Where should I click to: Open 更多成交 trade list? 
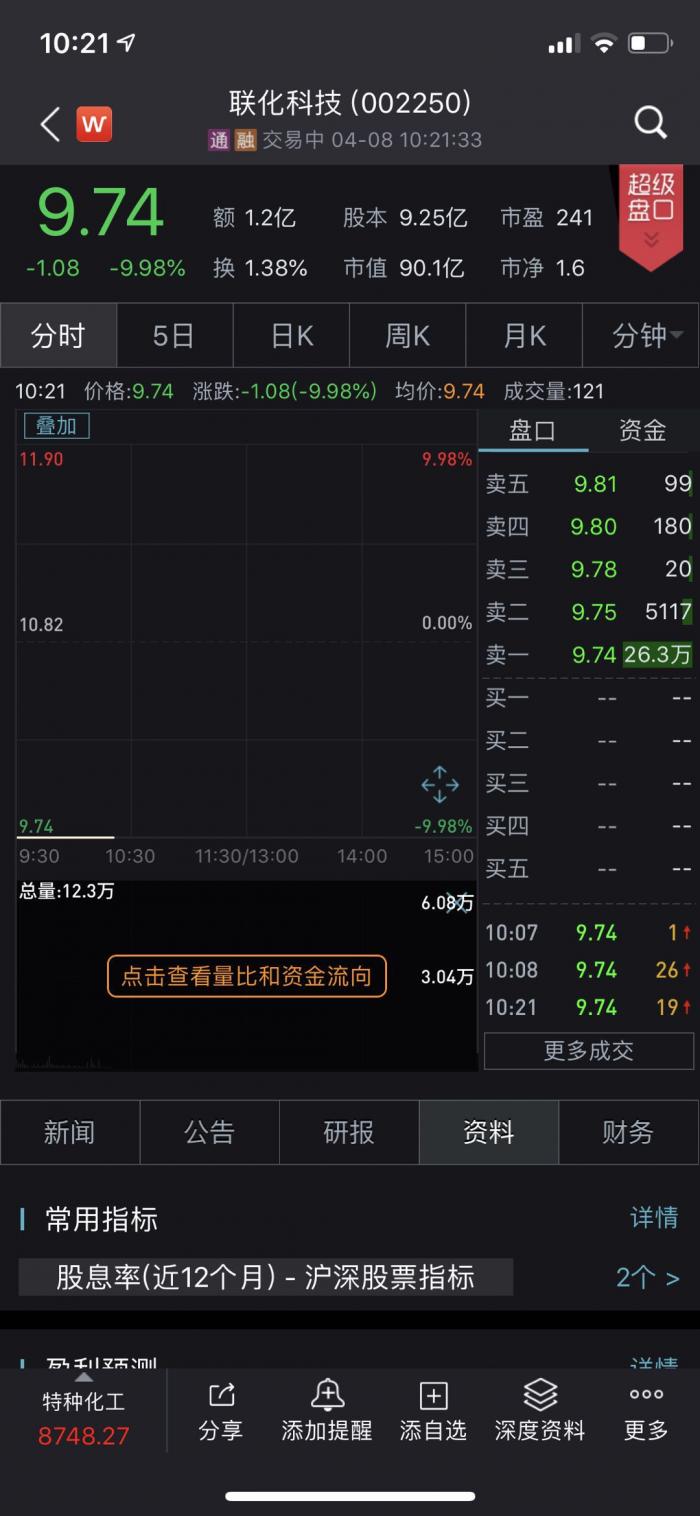(588, 1051)
